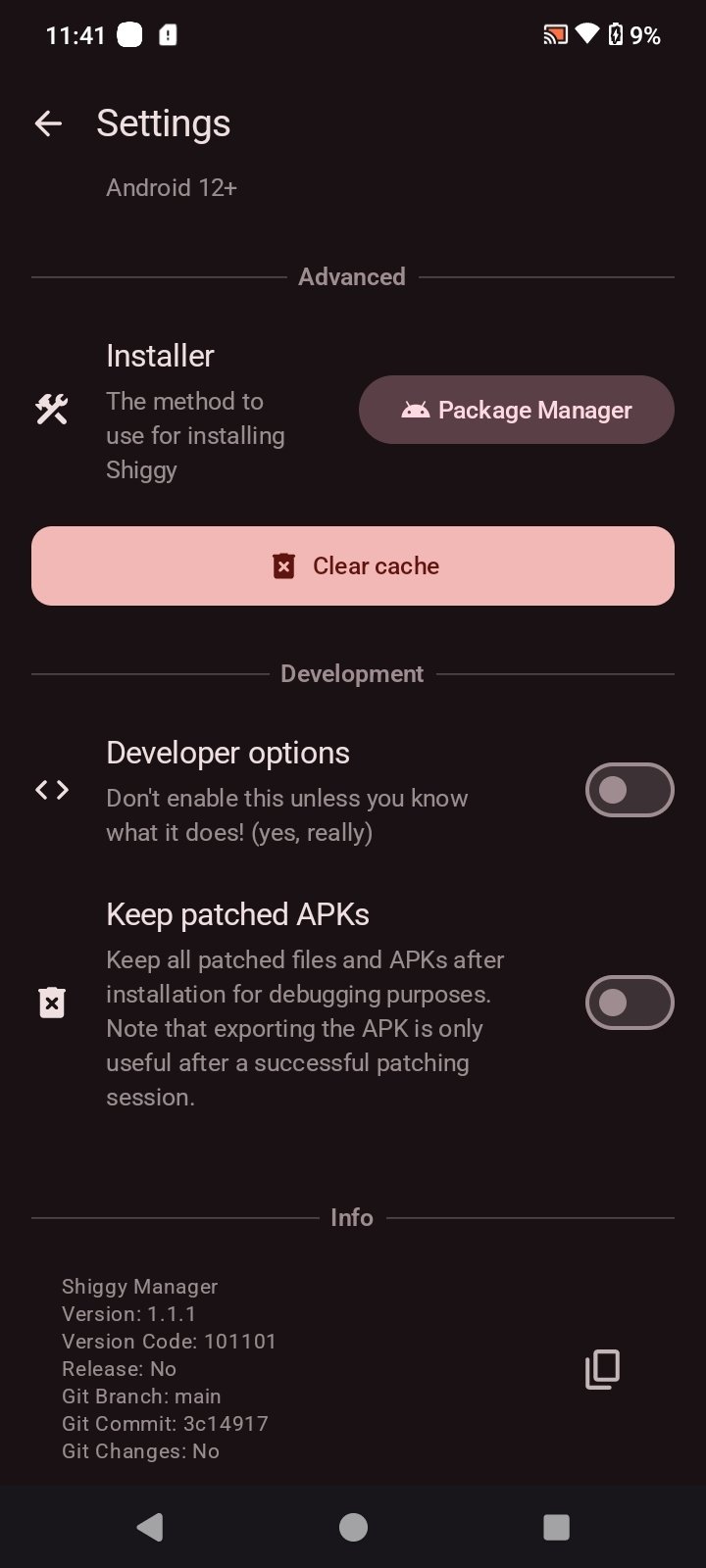
Task: Go back from Settings
Action: [48, 123]
